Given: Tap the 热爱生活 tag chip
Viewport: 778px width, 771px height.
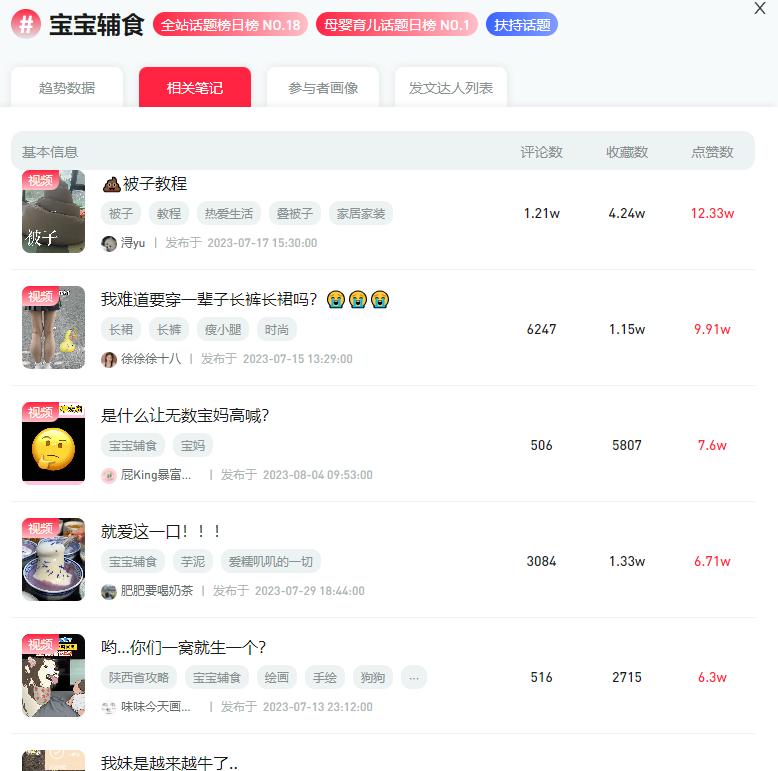Looking at the screenshot, I should (x=229, y=213).
